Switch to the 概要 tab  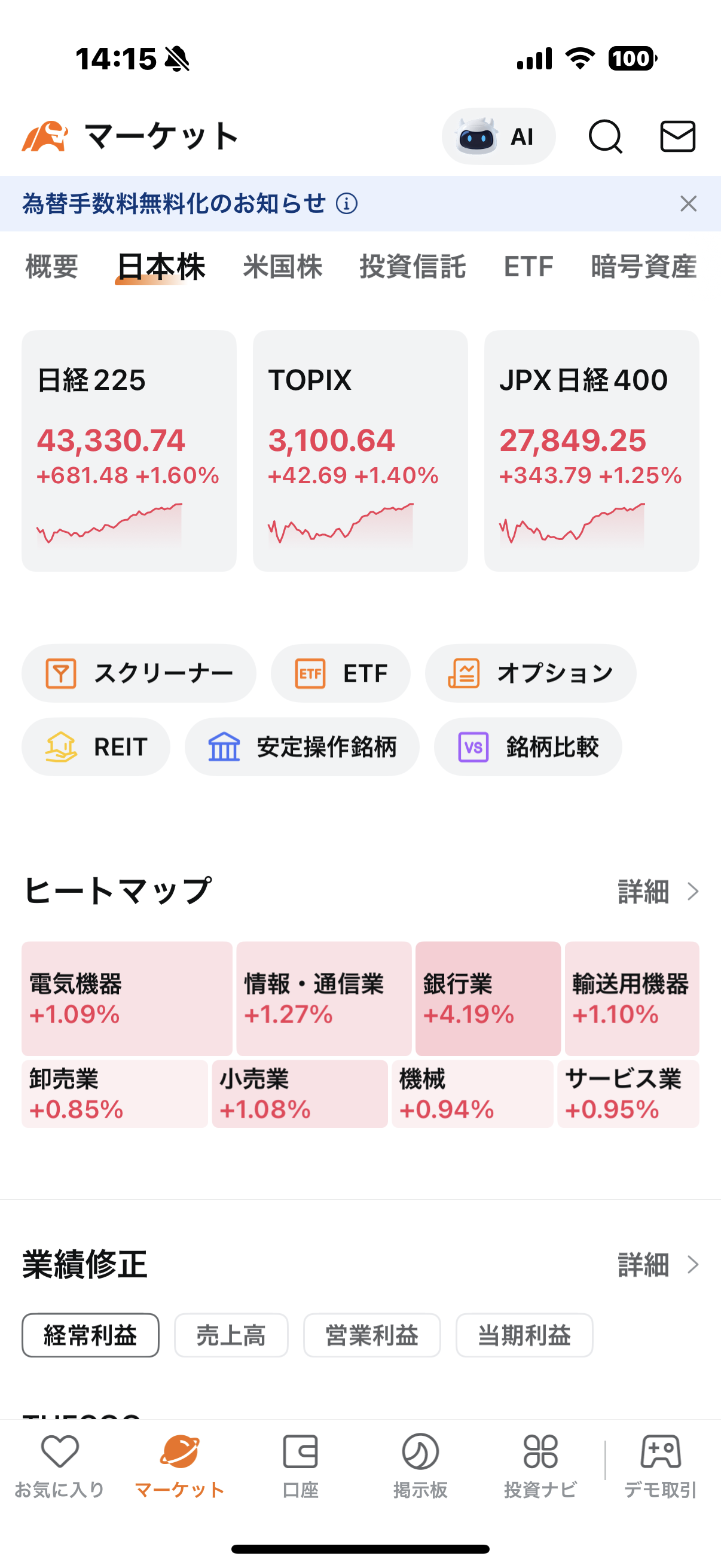coord(52,267)
